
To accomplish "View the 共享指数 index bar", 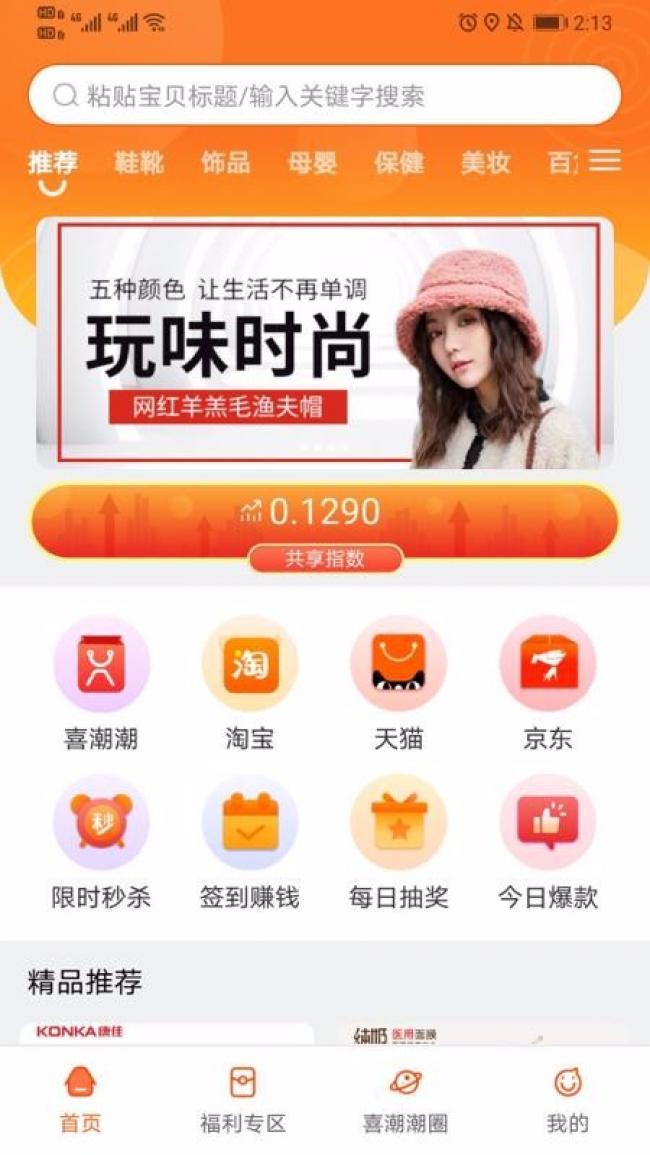I will [x=324, y=523].
